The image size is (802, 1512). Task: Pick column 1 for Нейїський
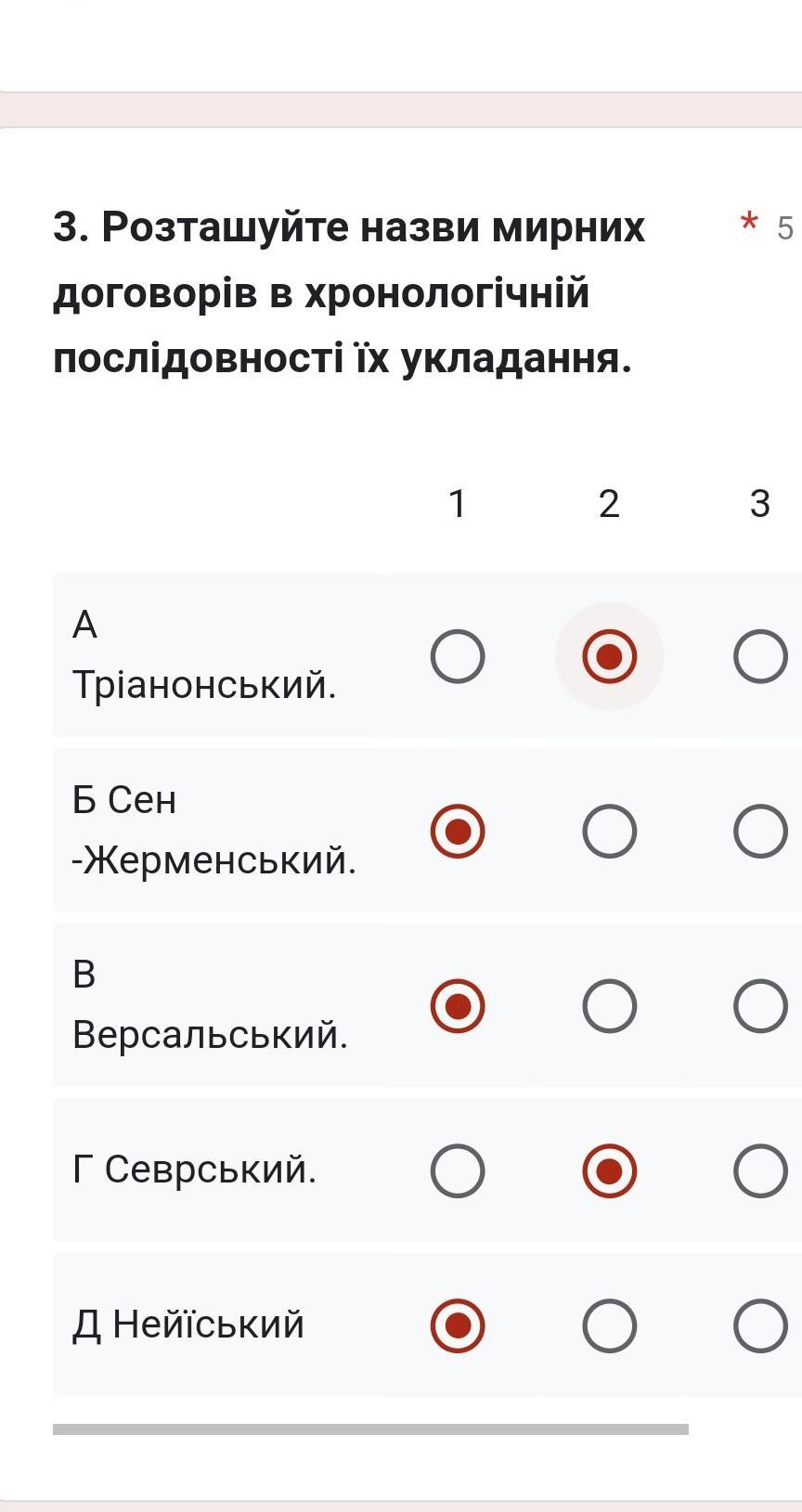point(458,1325)
